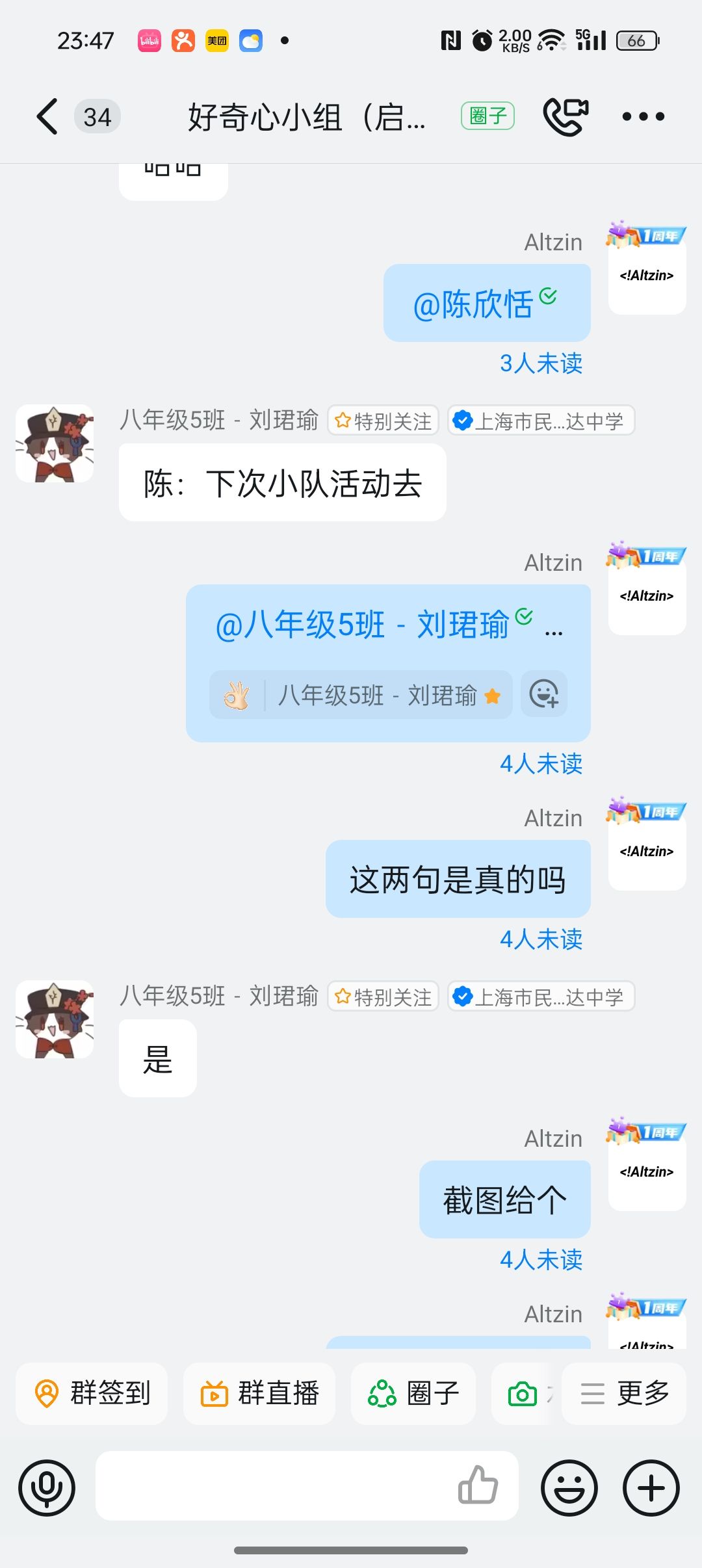702x1568 pixels.
Task: Open the plus attachment menu
Action: click(x=651, y=1487)
